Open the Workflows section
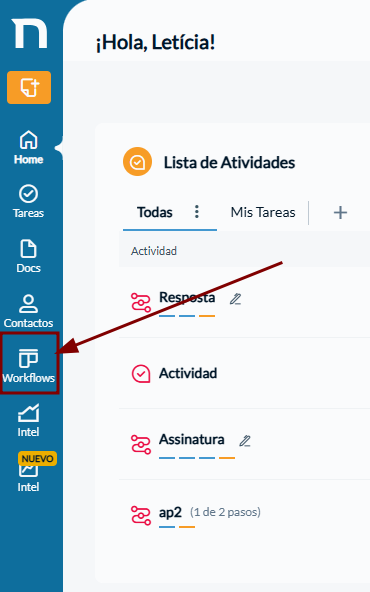This screenshot has height=592, width=370. coord(29,365)
